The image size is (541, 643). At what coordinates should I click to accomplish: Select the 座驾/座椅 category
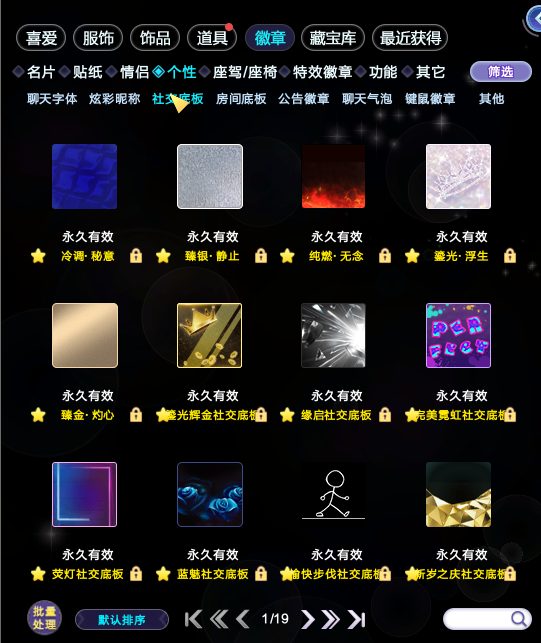click(245, 72)
